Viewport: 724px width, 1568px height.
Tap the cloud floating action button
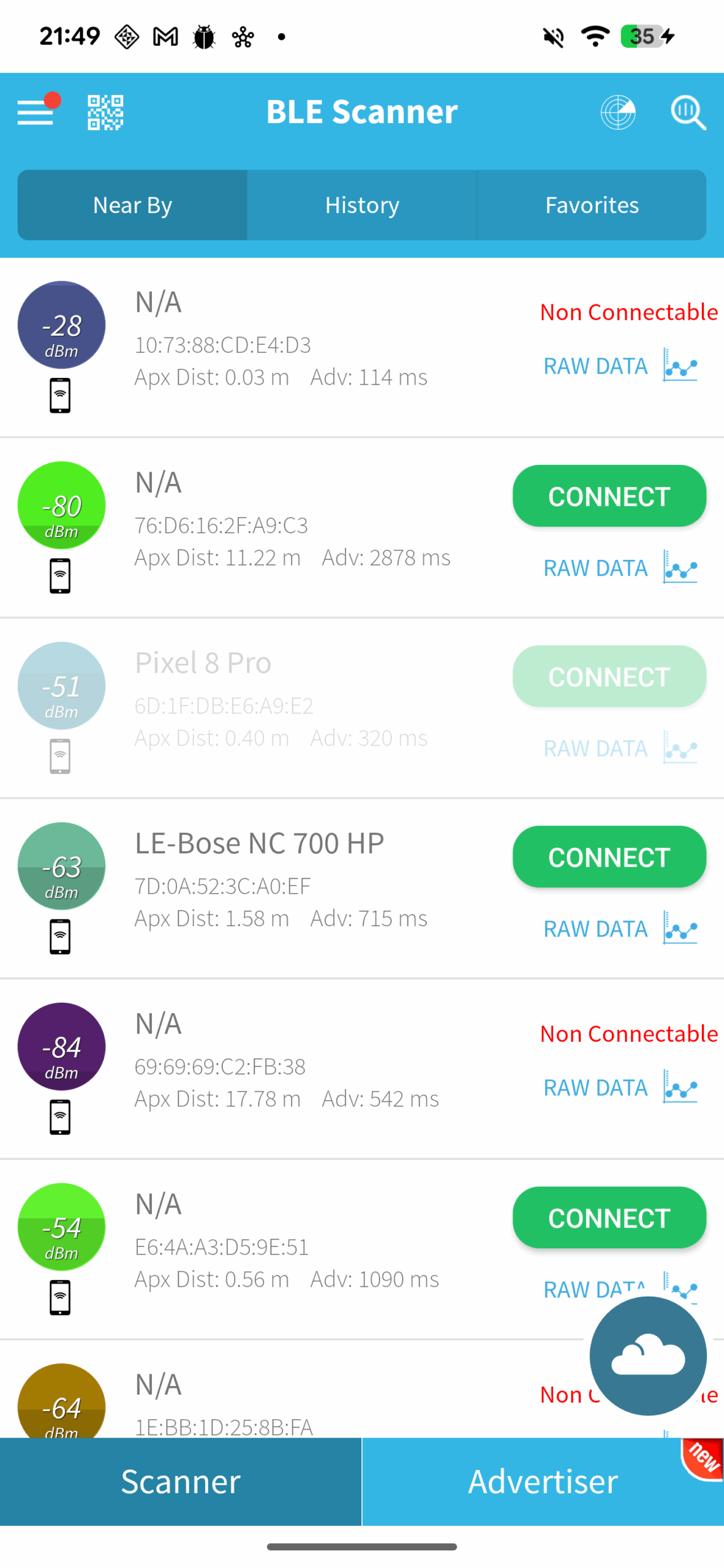coord(647,1356)
